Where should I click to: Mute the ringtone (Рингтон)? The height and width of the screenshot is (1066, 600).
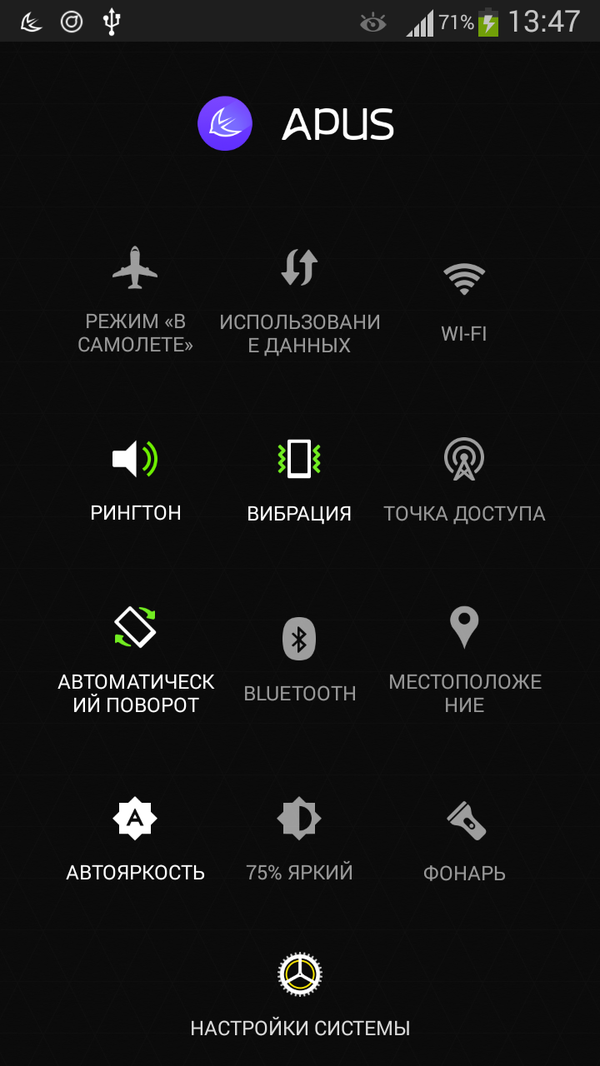click(136, 460)
